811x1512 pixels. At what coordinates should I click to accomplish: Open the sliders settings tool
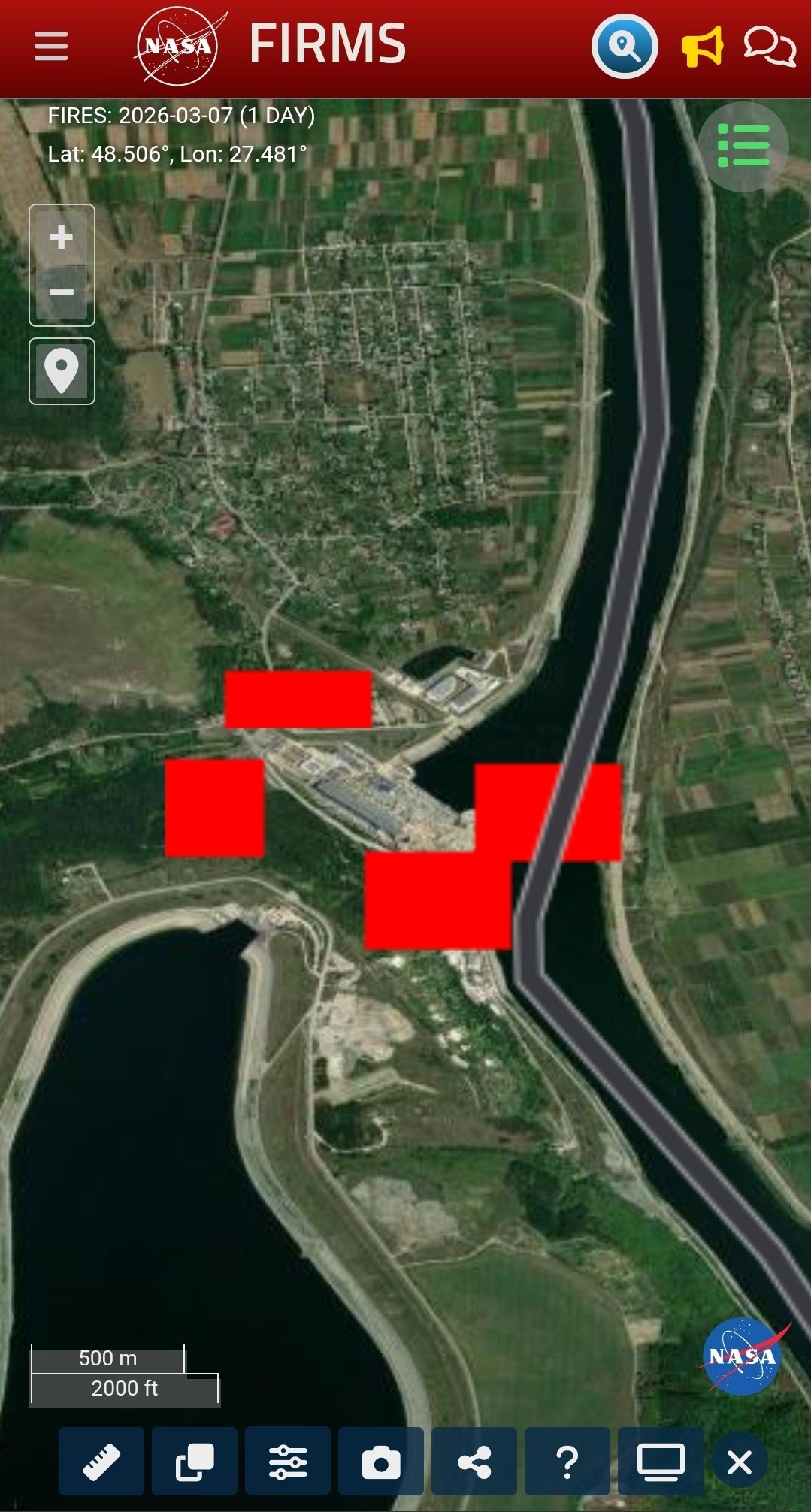288,1462
